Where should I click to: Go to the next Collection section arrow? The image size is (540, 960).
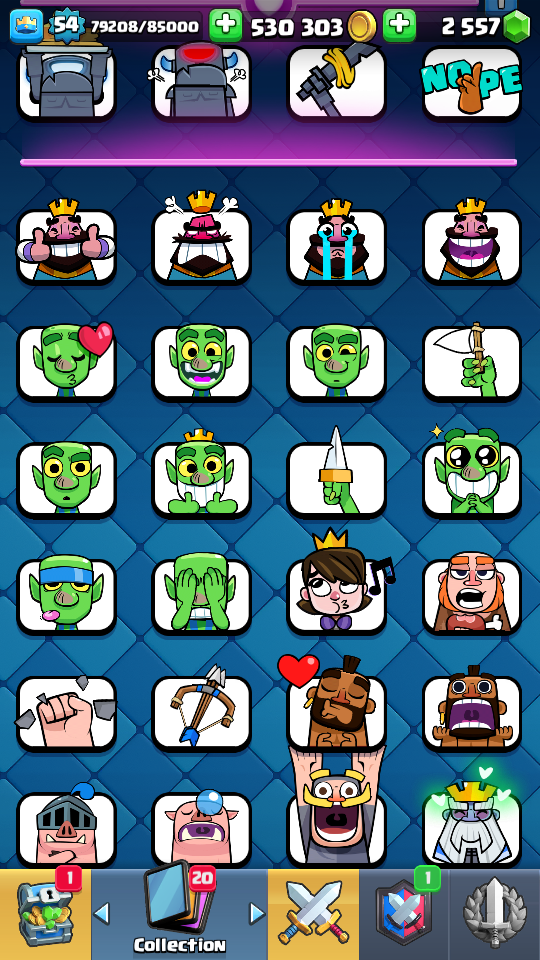(x=257, y=914)
